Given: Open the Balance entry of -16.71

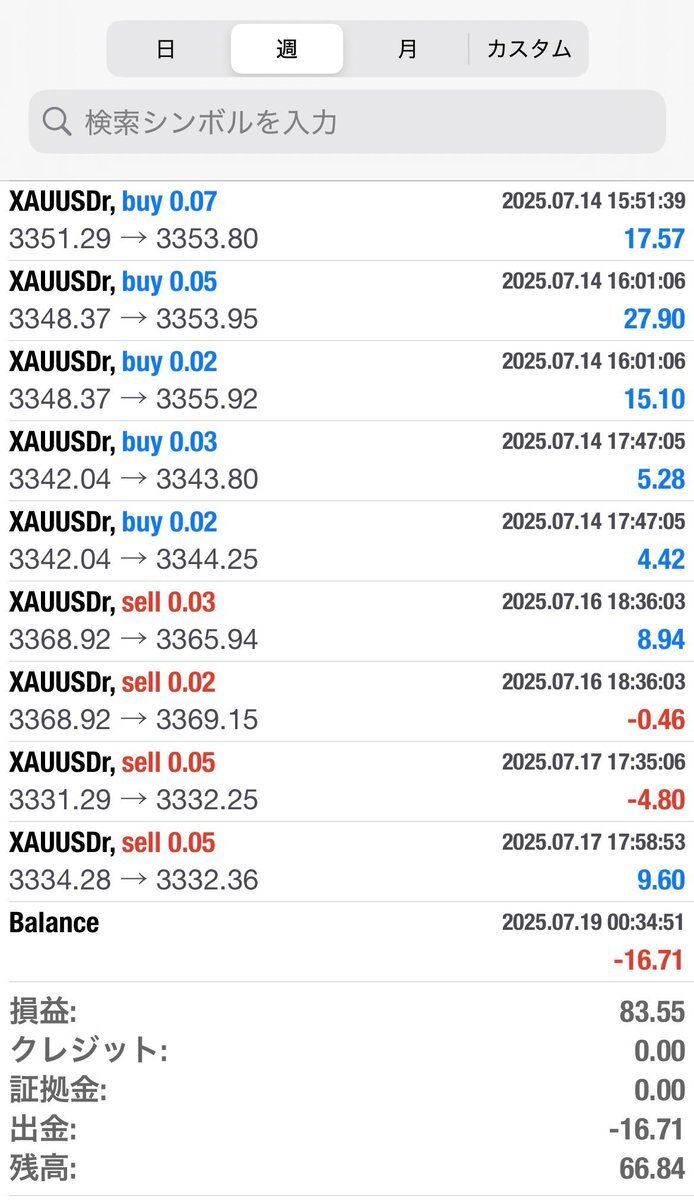Looking at the screenshot, I should coord(347,941).
